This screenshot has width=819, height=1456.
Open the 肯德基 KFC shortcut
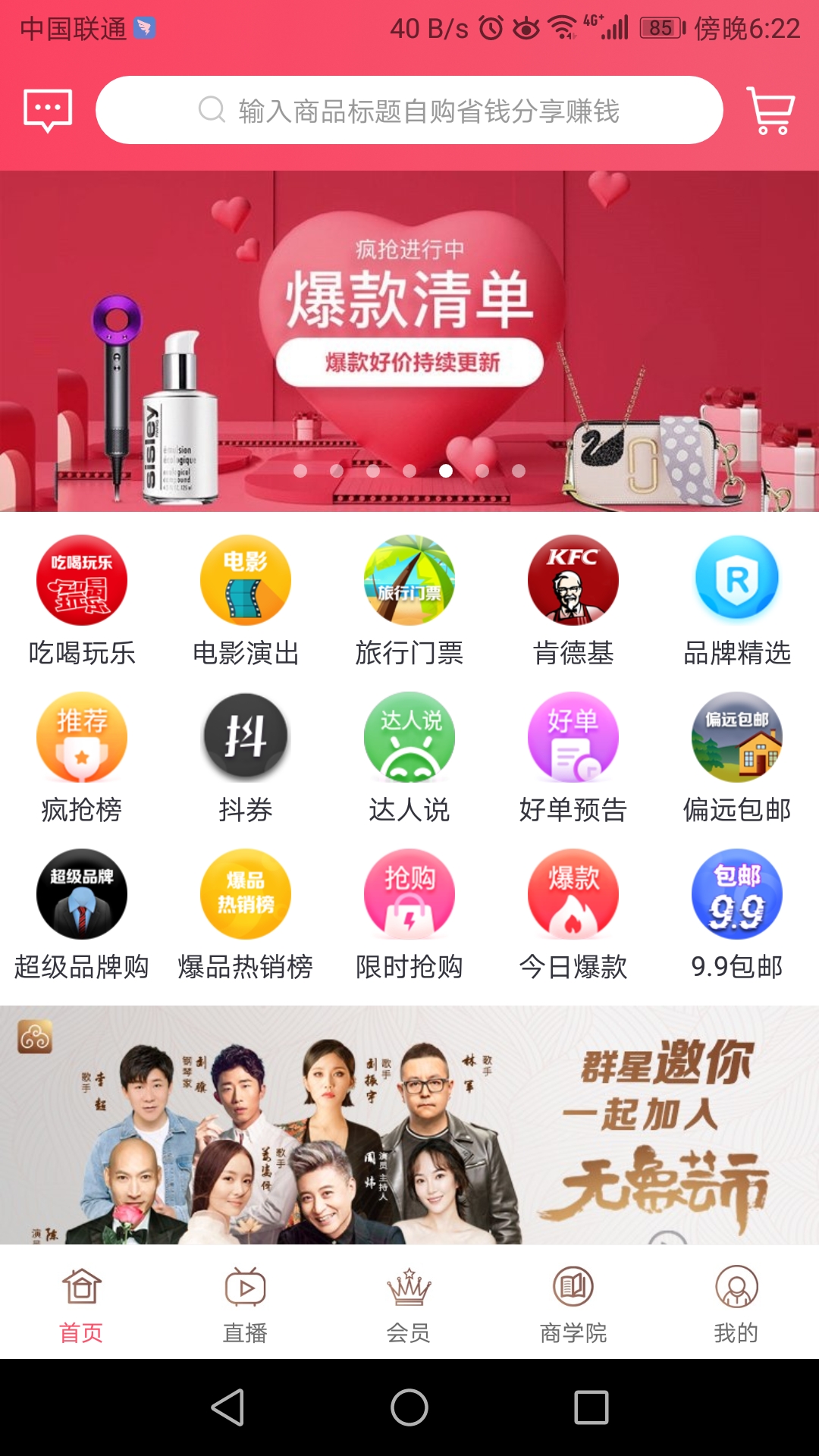[x=573, y=599]
